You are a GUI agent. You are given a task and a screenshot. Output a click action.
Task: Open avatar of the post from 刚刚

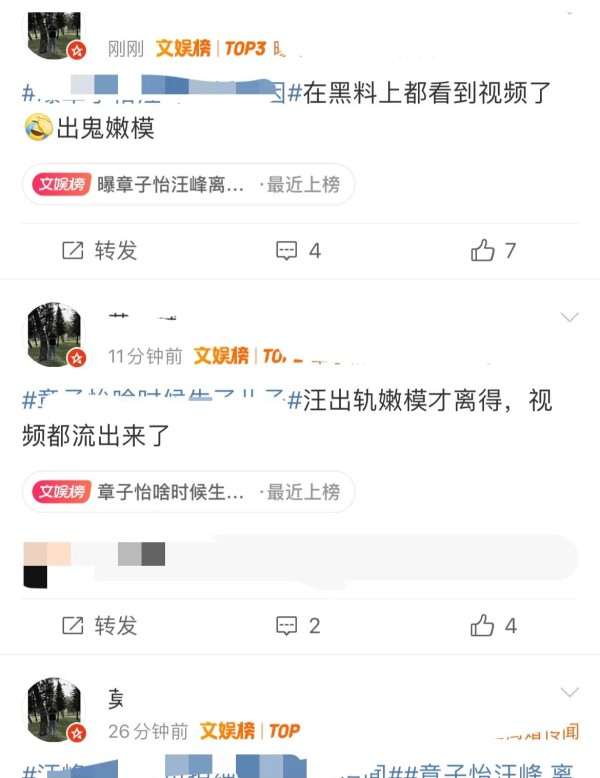pos(54,34)
